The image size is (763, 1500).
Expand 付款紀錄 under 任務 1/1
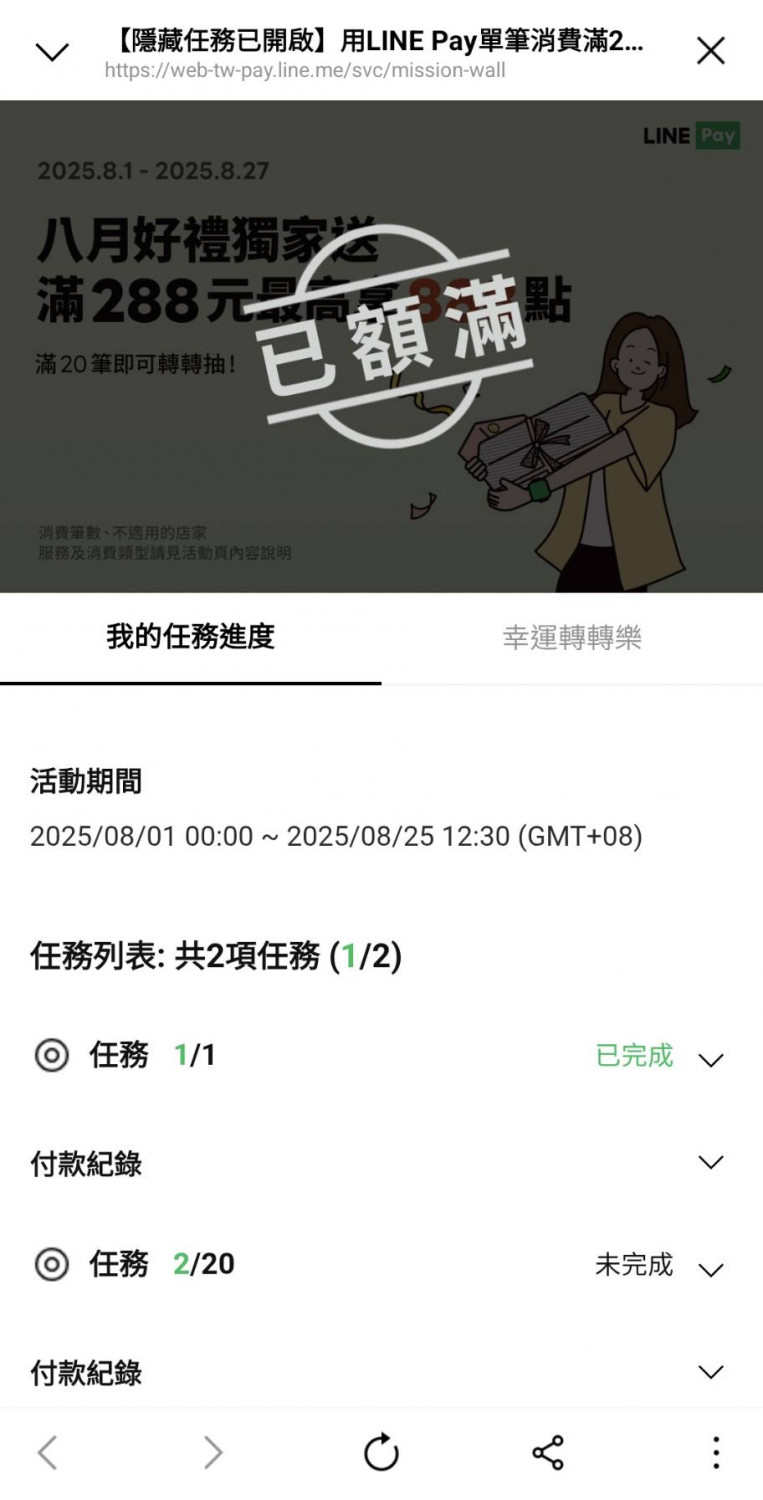click(x=710, y=1163)
